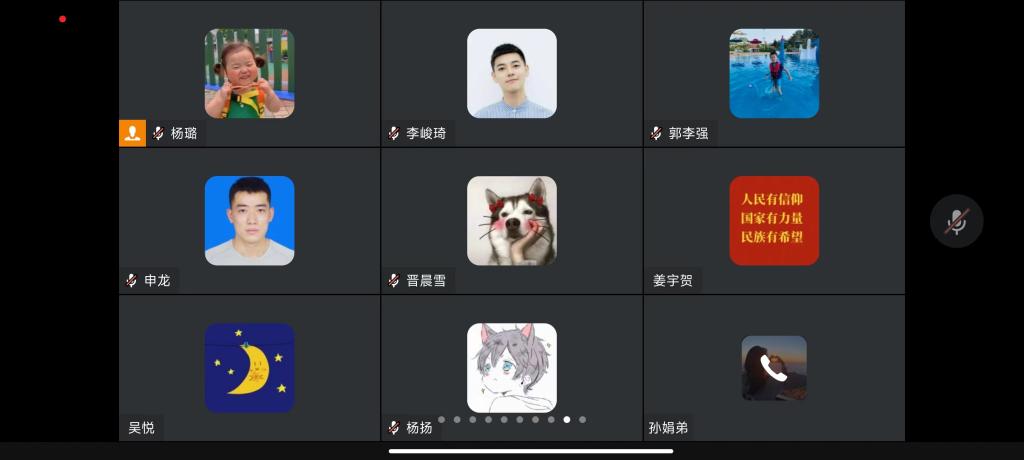
Task: Open 郭李强's participant tile
Action: (774, 74)
